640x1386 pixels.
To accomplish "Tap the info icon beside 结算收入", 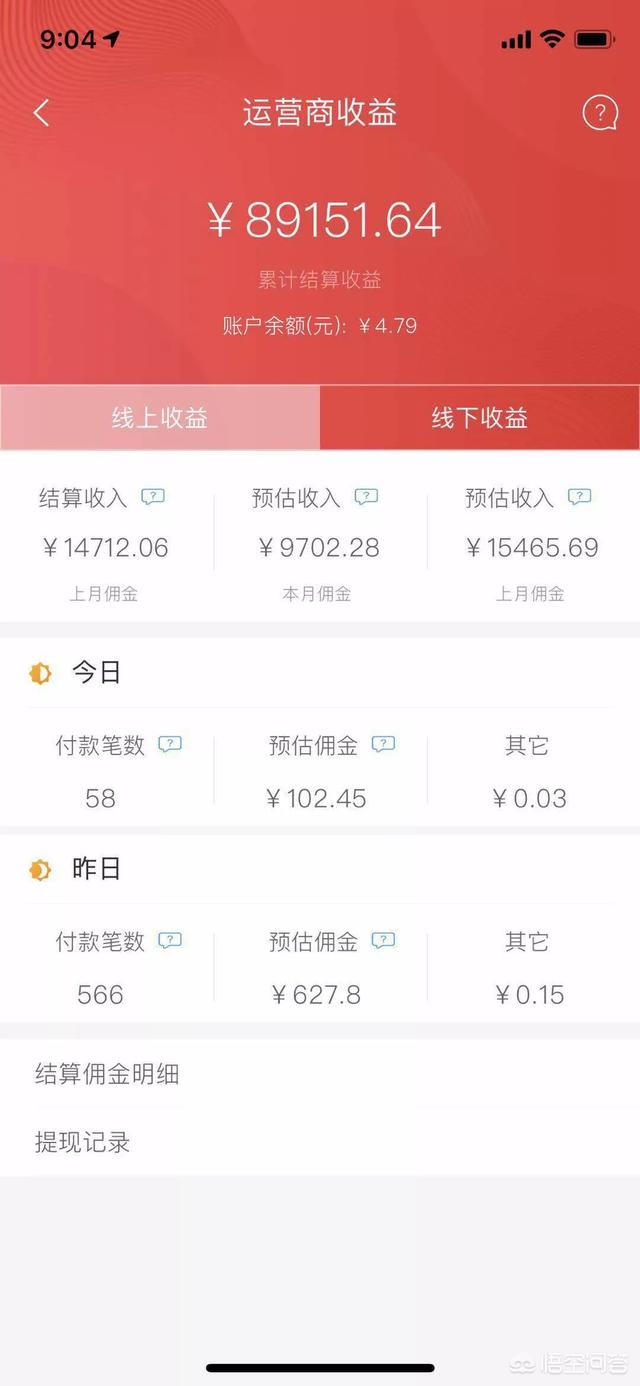I will (x=153, y=496).
